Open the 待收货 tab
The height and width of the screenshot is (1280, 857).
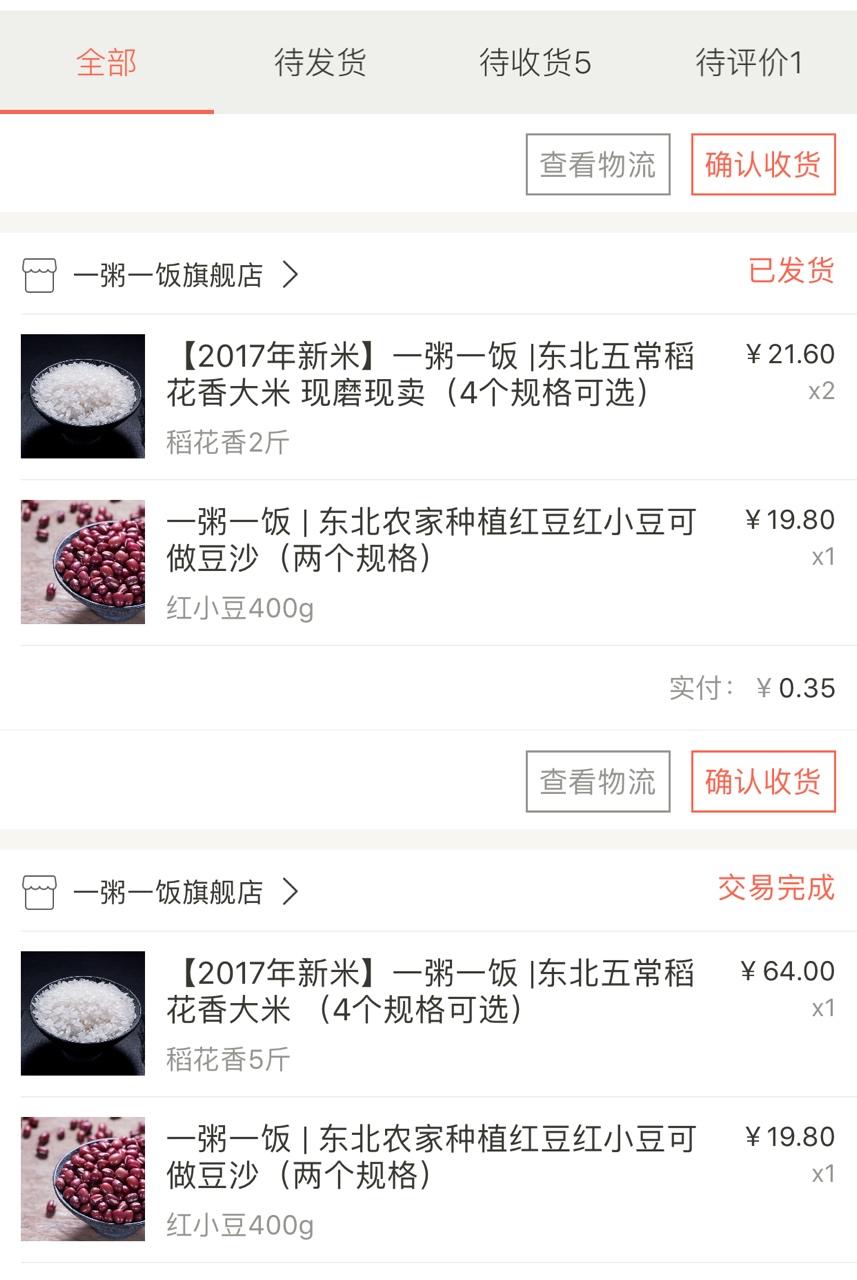(x=535, y=63)
